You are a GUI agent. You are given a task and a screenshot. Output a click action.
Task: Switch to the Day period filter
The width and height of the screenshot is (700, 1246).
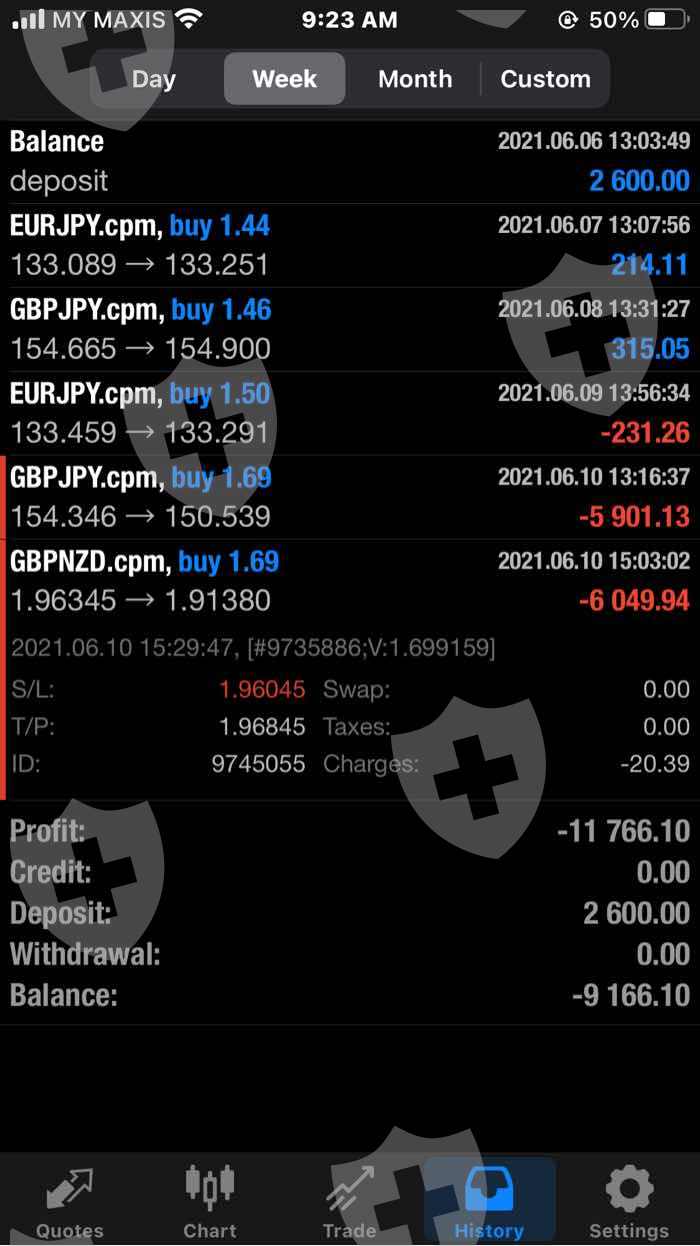click(154, 79)
